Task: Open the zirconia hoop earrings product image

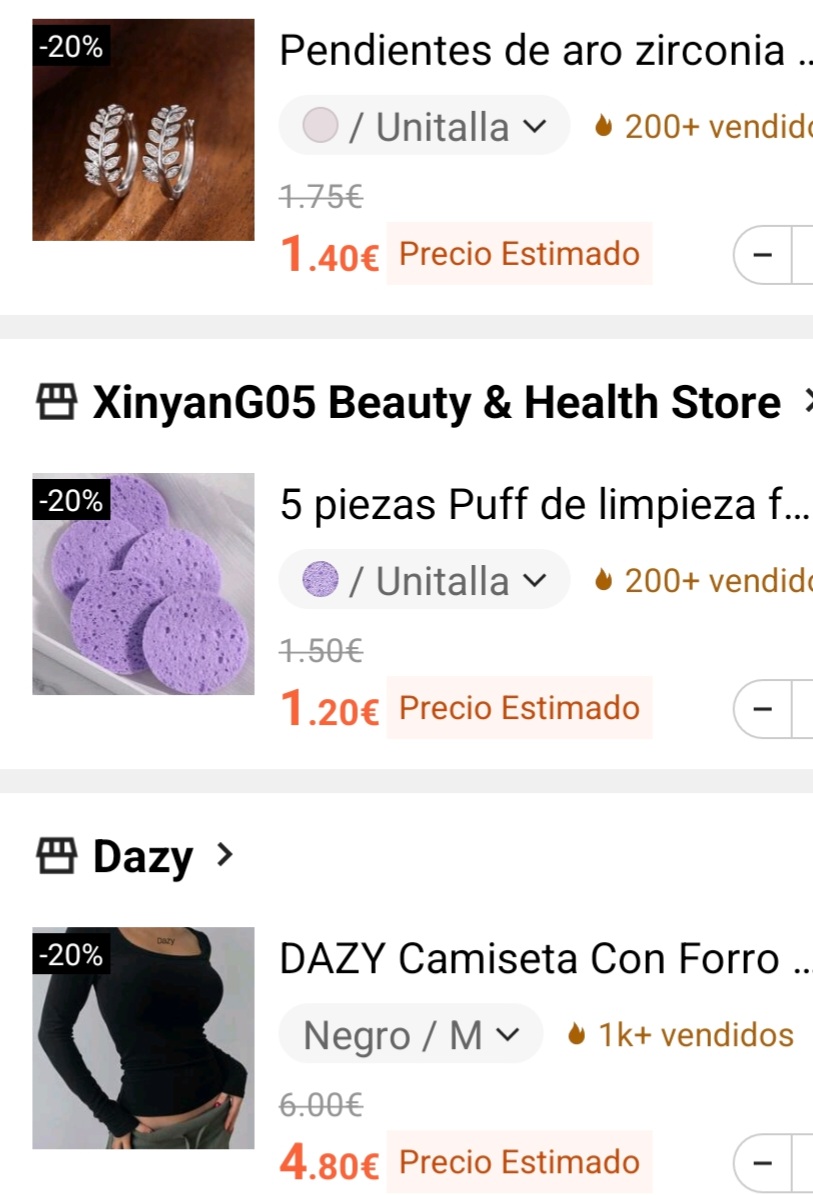Action: click(143, 130)
